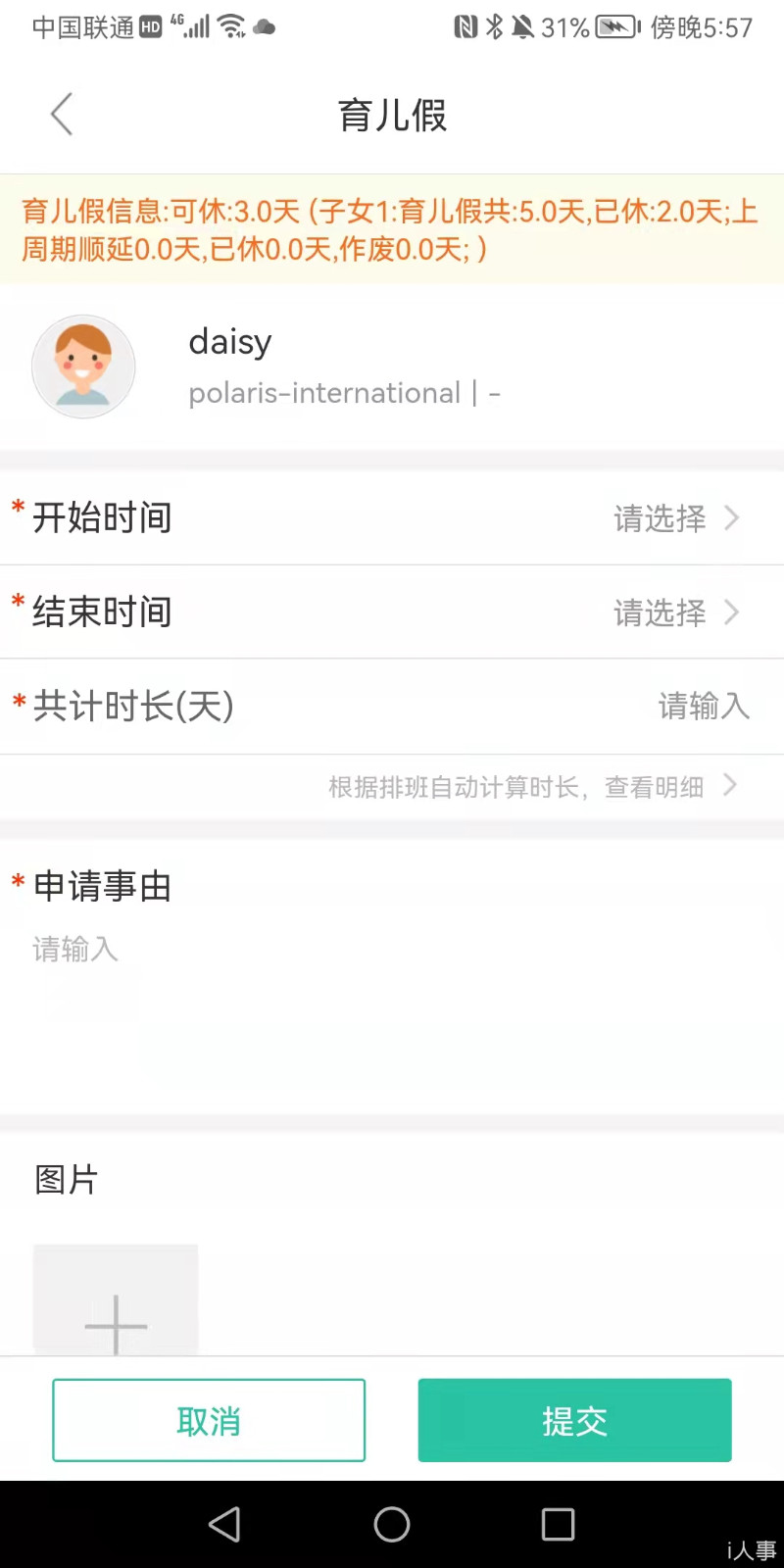Tap the battery indicator in status bar
Image resolution: width=784 pixels, height=1568 pixels.
(615, 26)
